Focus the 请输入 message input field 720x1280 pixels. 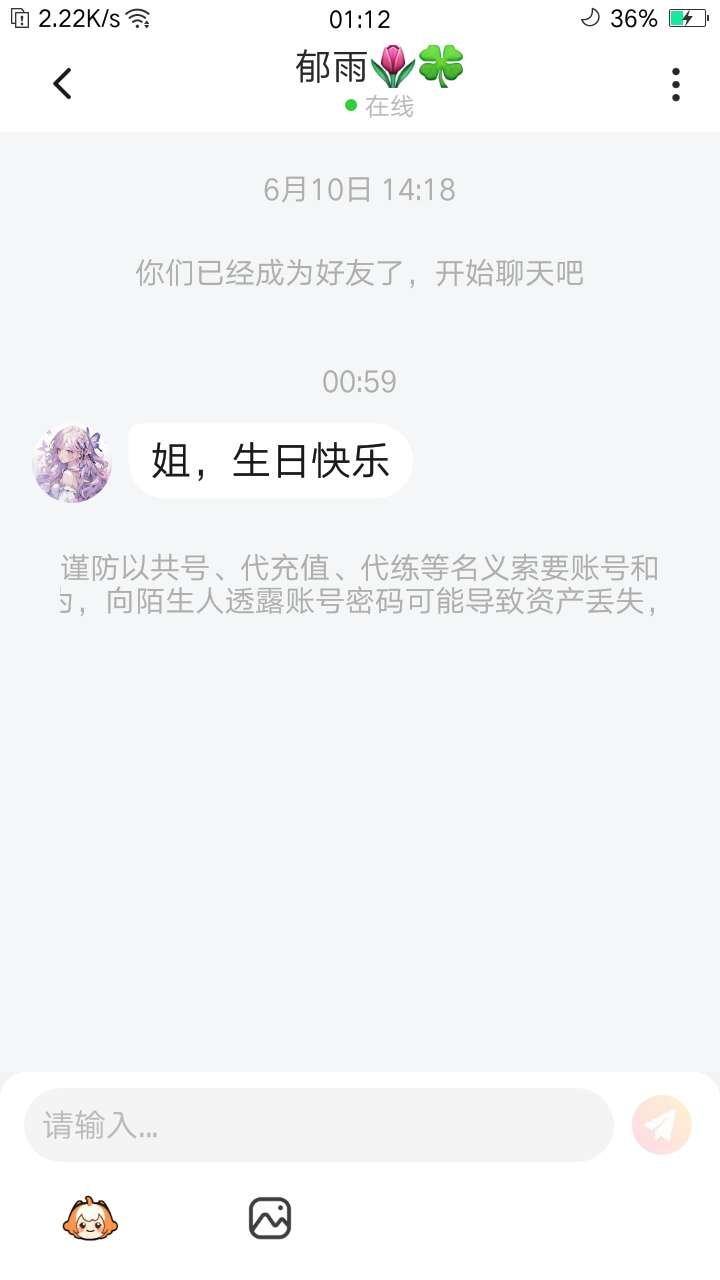[x=318, y=1125]
